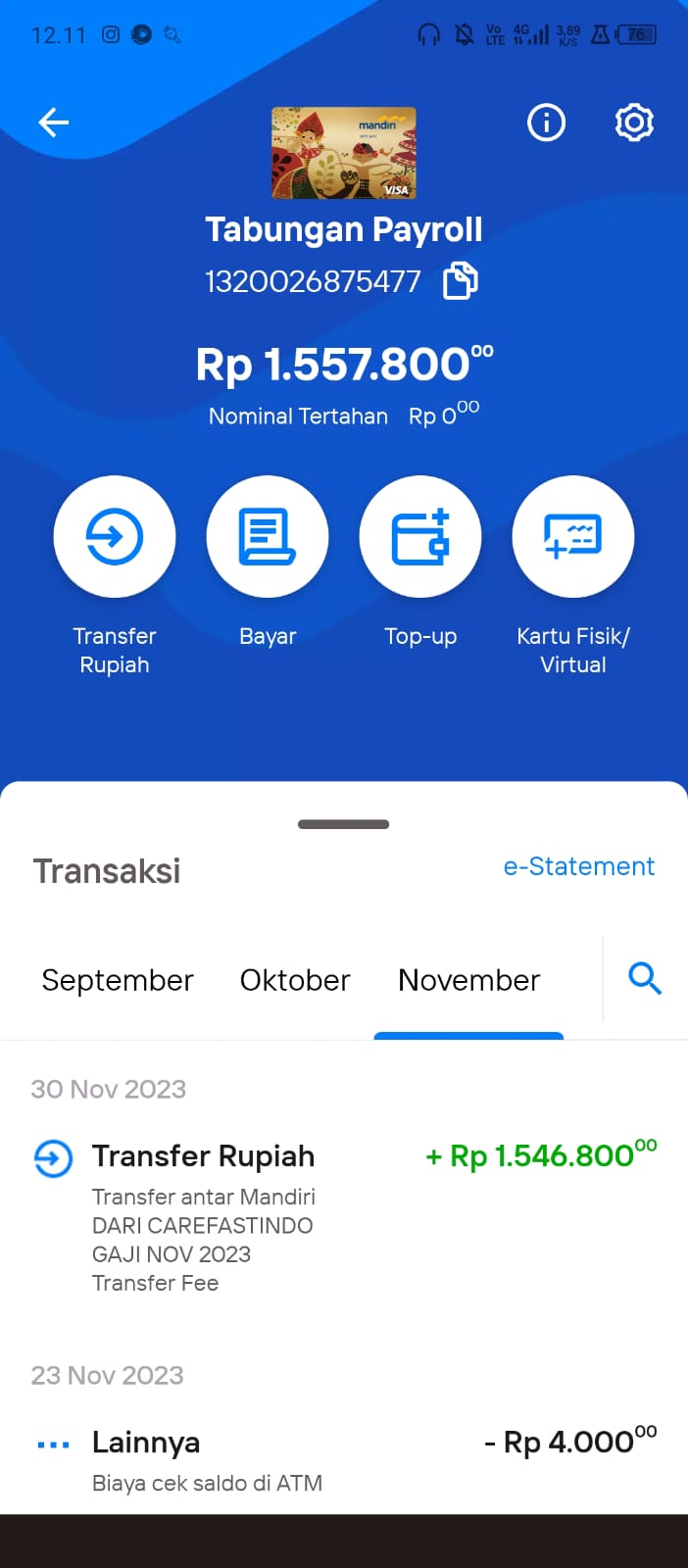The image size is (688, 1568).
Task: Open the Lainnya transaction on 23 Nov
Action: pyautogui.click(x=344, y=1460)
